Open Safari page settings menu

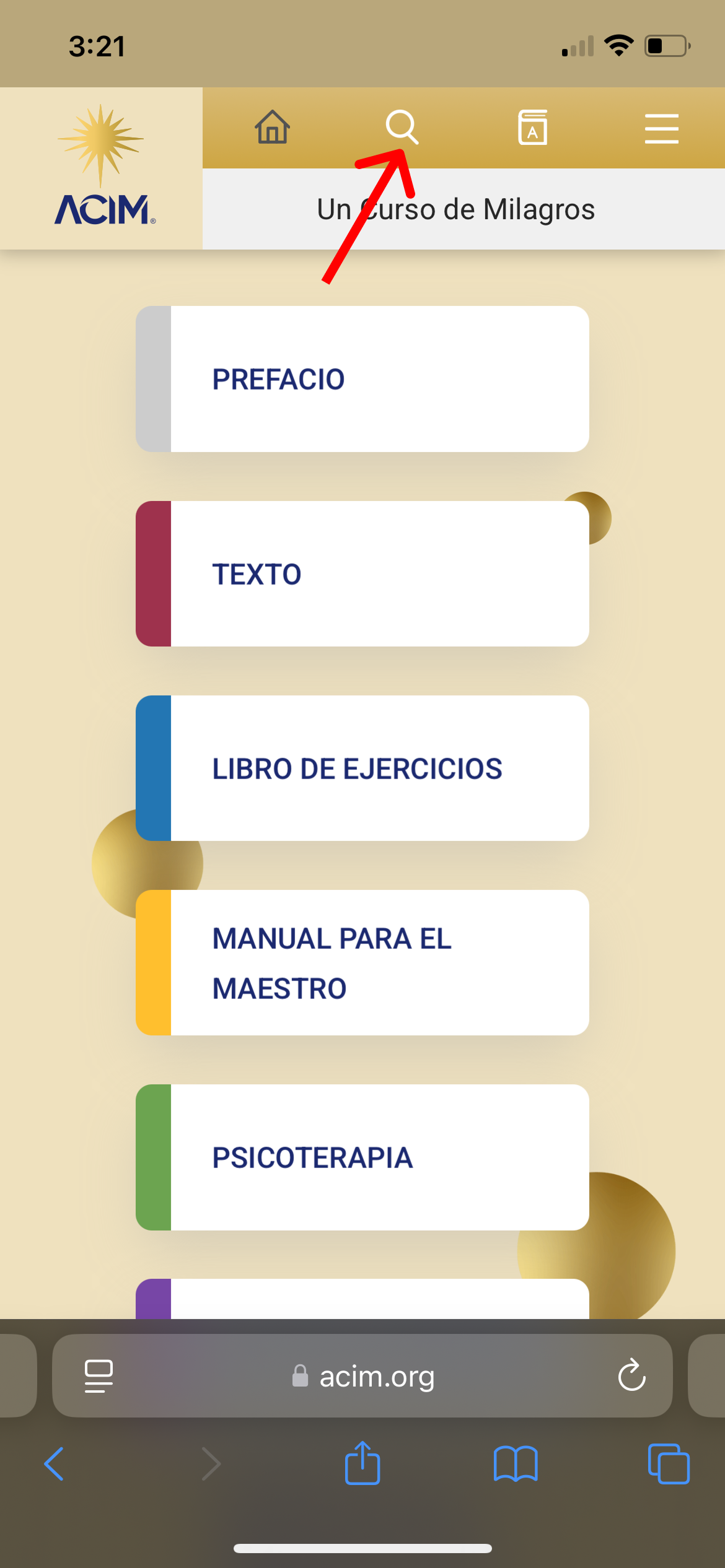[x=99, y=1376]
